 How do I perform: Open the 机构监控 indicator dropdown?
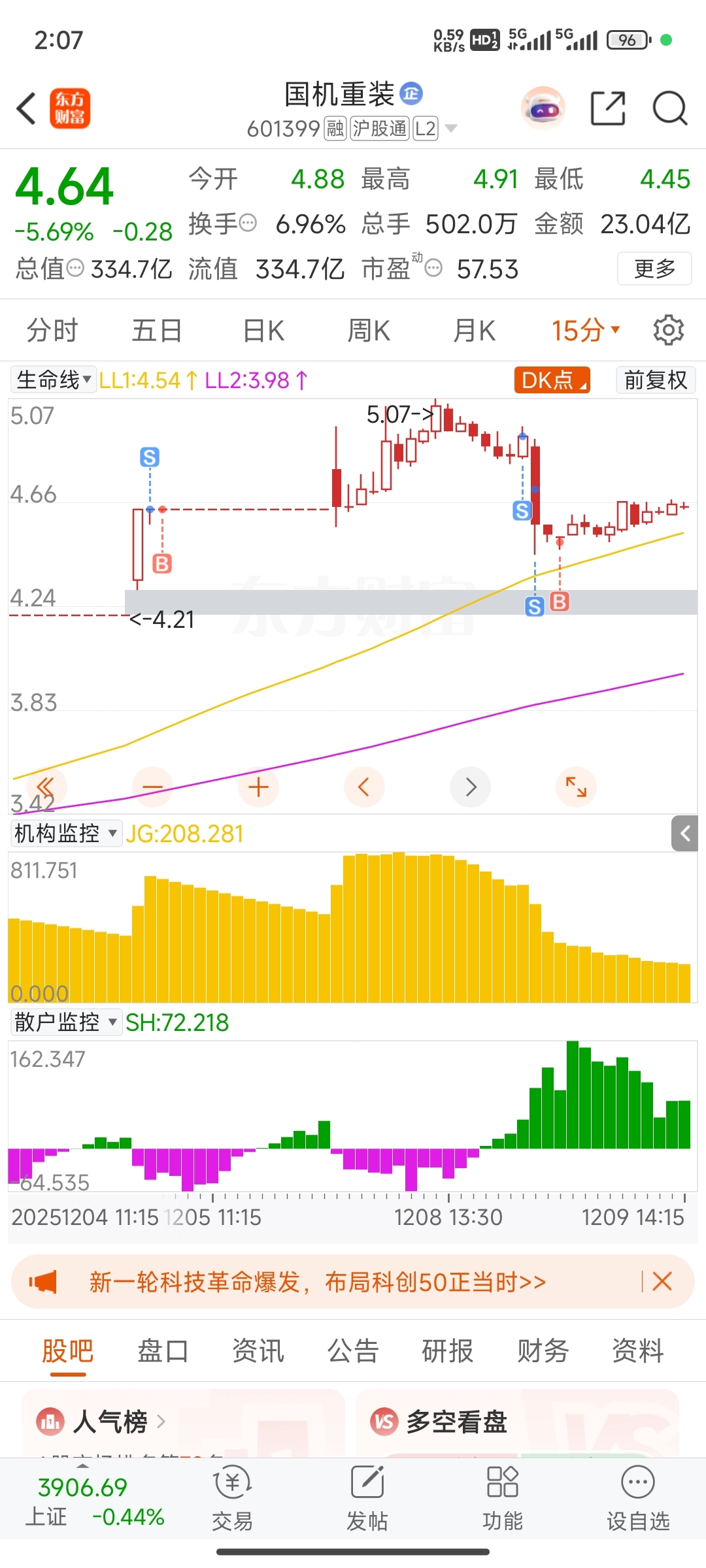[x=65, y=834]
